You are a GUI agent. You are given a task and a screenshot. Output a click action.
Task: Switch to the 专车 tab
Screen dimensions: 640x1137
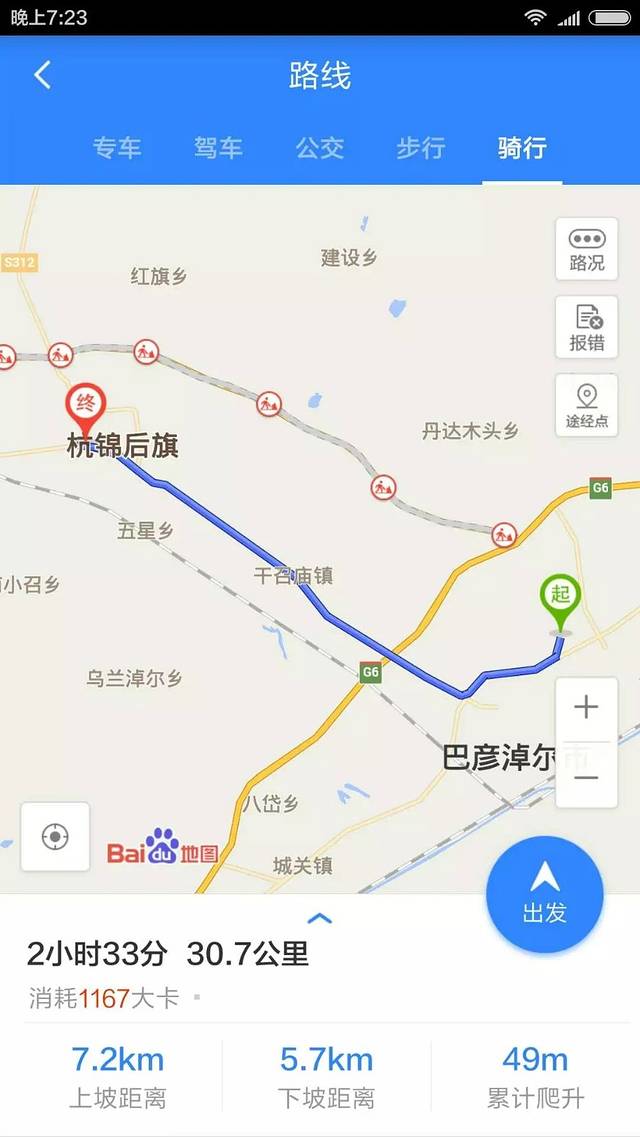point(117,148)
